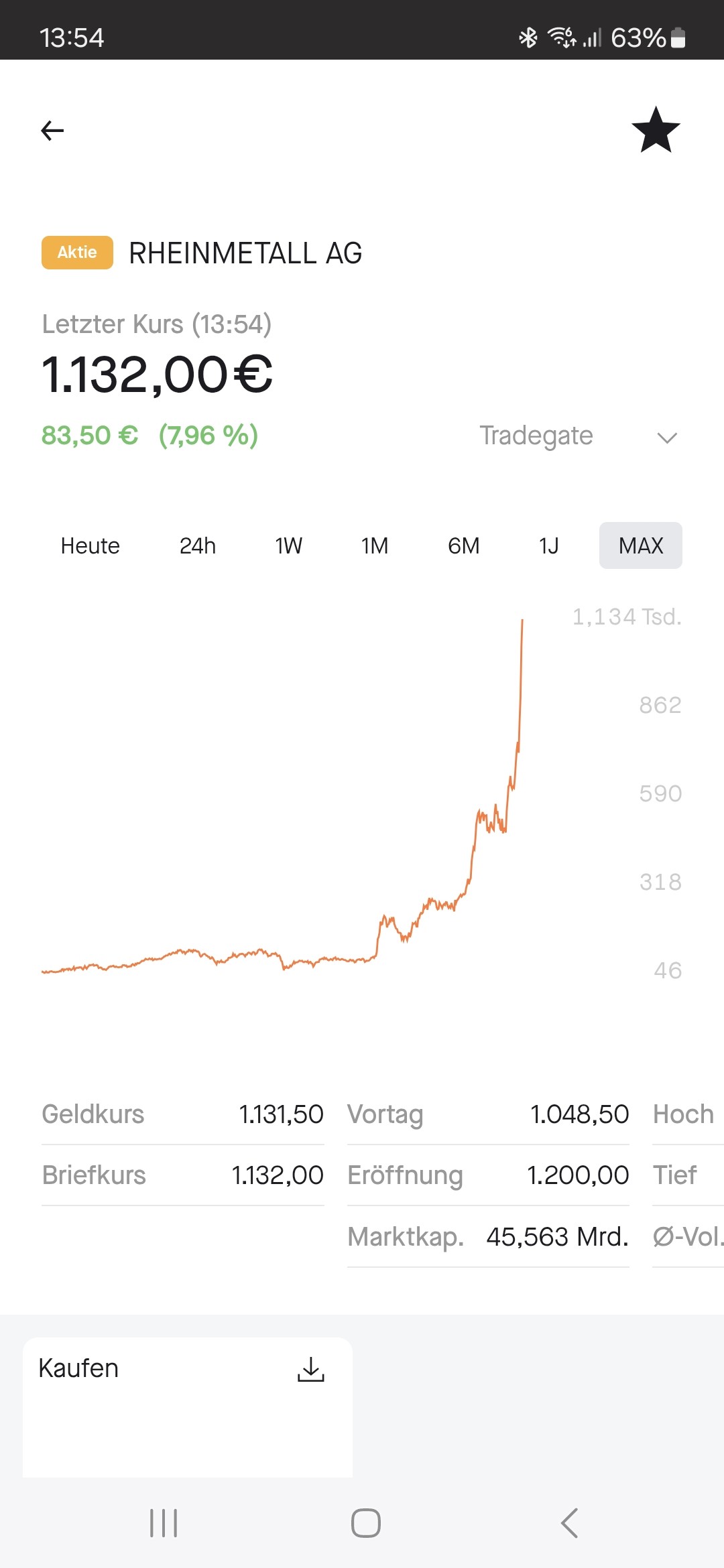Select the 24h chart range
724x1568 pixels.
coord(198,545)
